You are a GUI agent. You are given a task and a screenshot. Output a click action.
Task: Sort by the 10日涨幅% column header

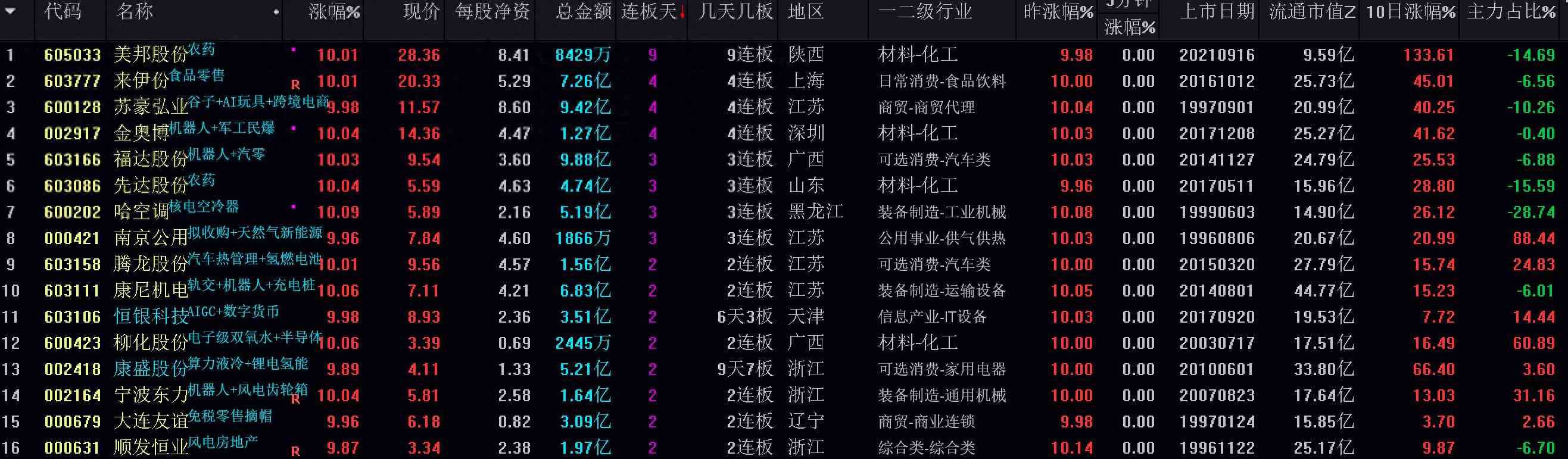(1411, 11)
